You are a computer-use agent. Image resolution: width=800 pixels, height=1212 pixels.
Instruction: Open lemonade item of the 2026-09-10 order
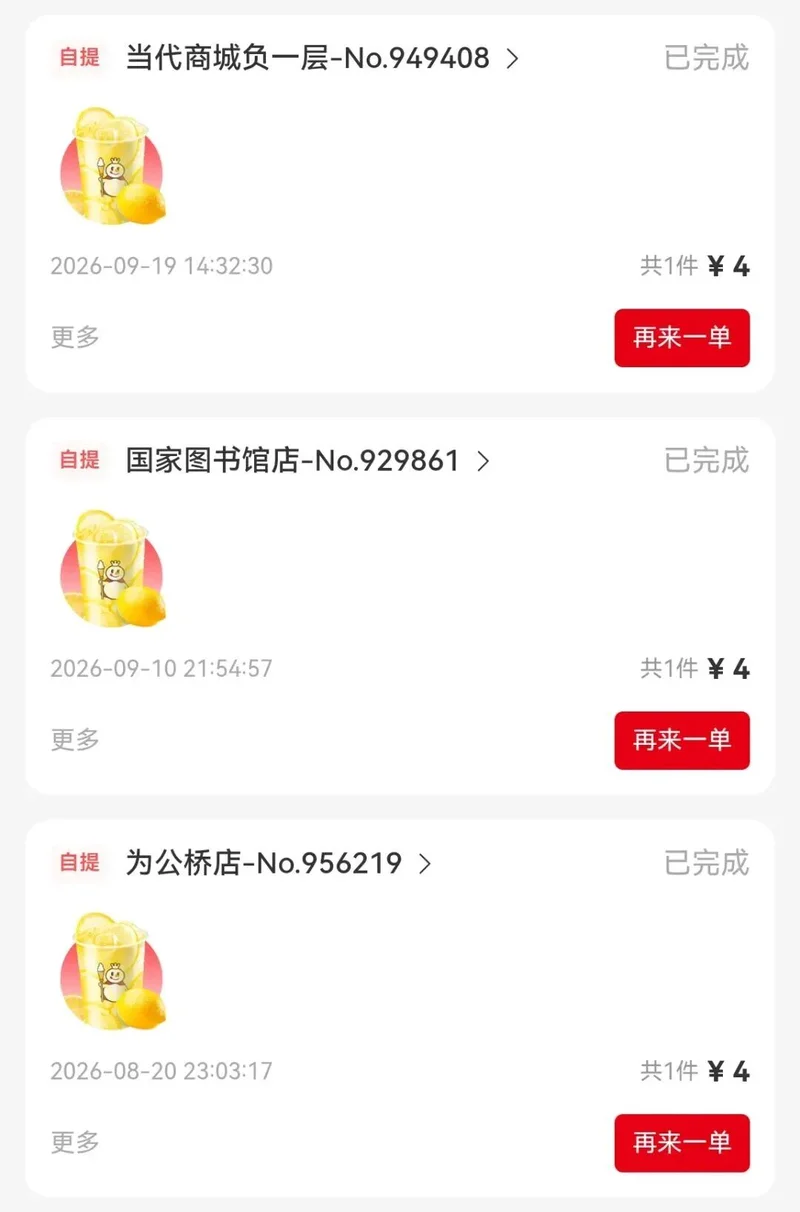coord(113,568)
